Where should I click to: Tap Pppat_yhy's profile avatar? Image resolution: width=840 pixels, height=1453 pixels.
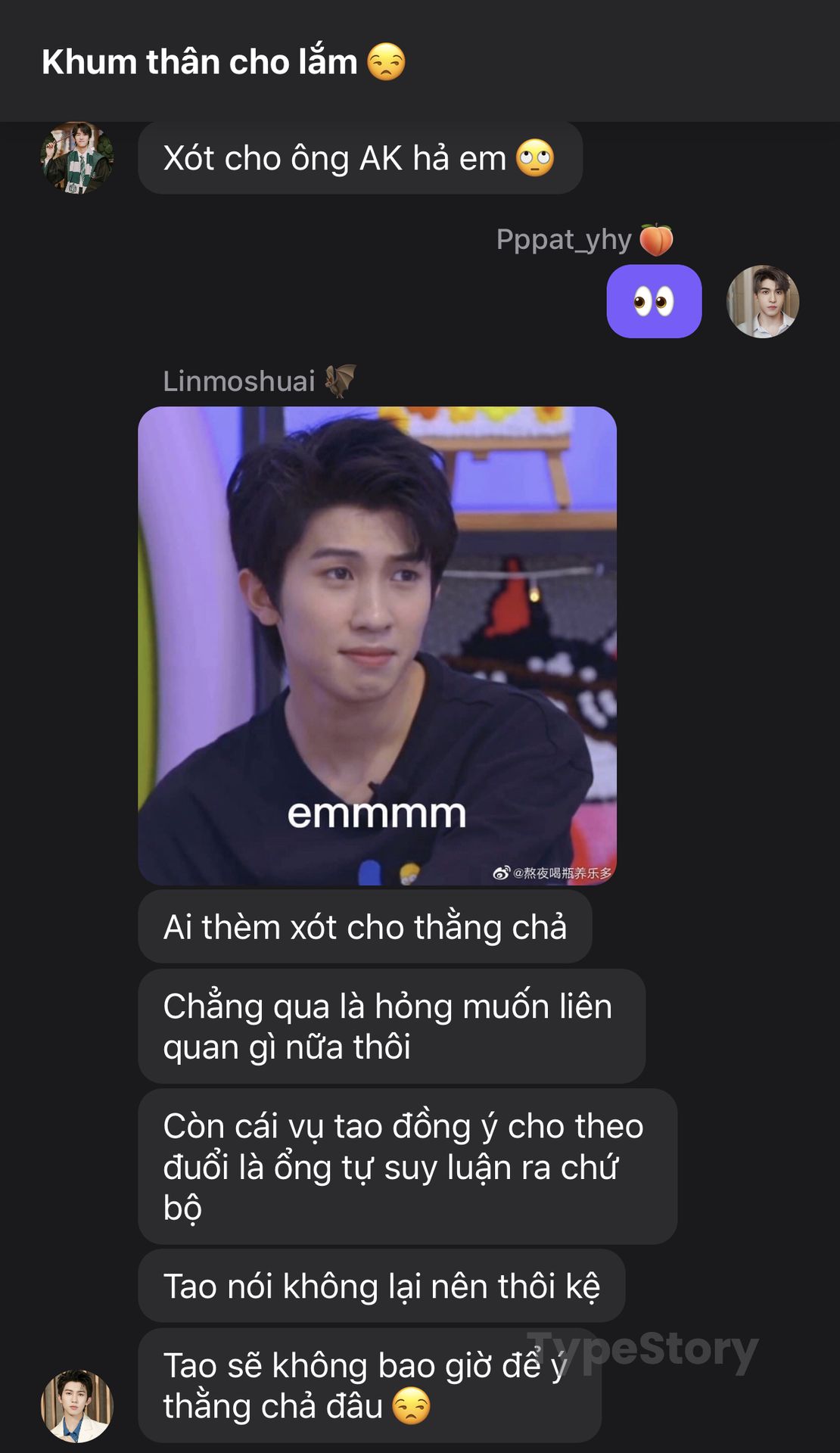pos(763,301)
